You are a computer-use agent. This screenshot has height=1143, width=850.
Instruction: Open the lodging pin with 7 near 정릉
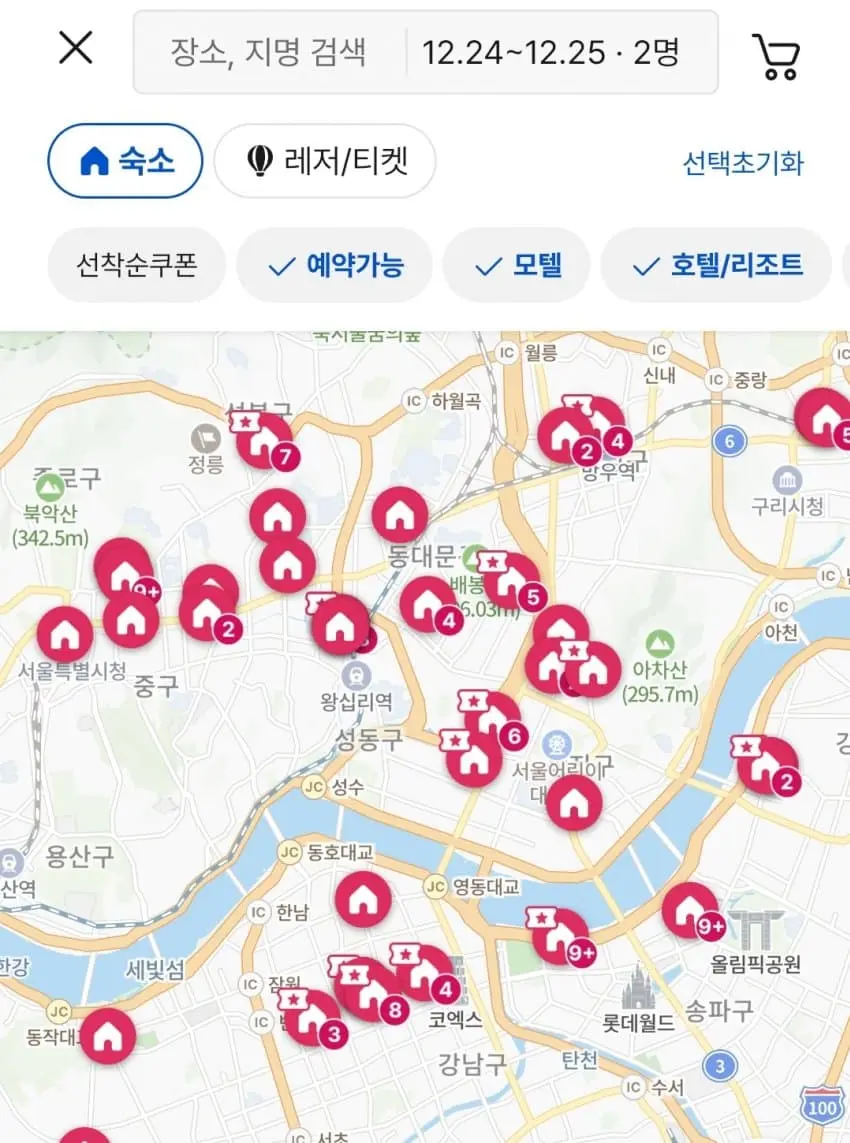tap(264, 440)
